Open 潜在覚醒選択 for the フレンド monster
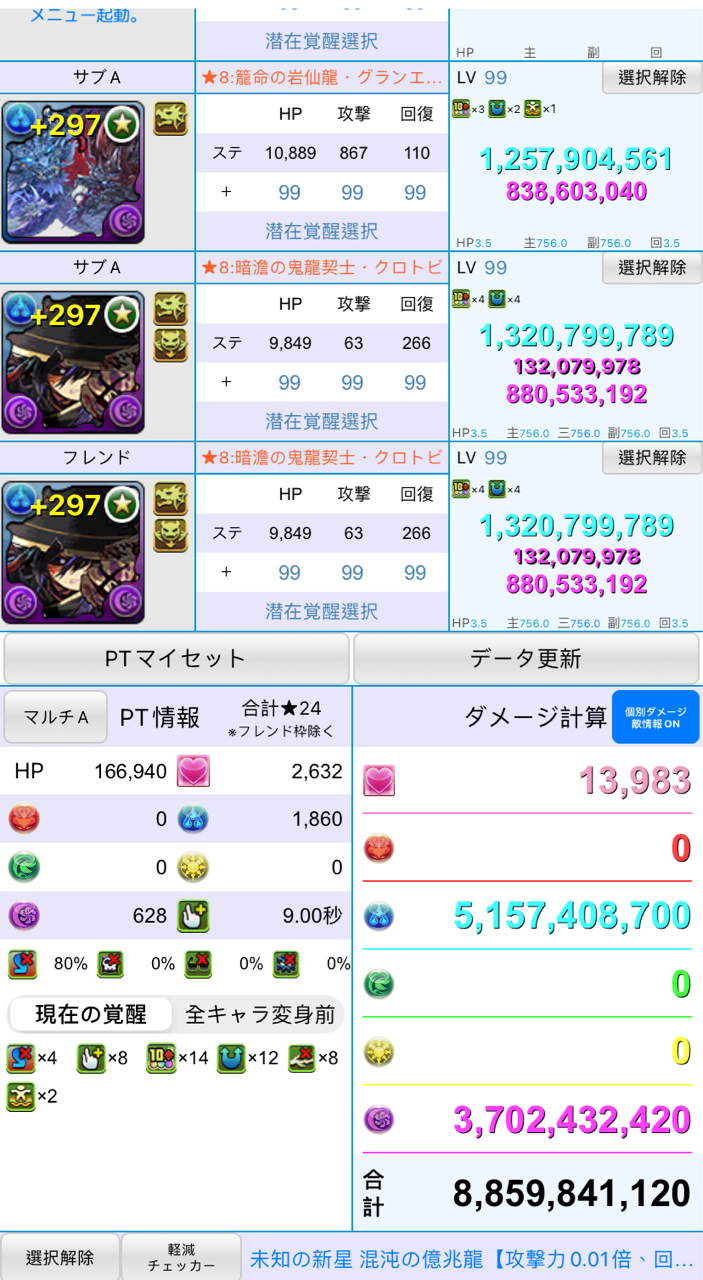The height and width of the screenshot is (1280, 703). 321,611
